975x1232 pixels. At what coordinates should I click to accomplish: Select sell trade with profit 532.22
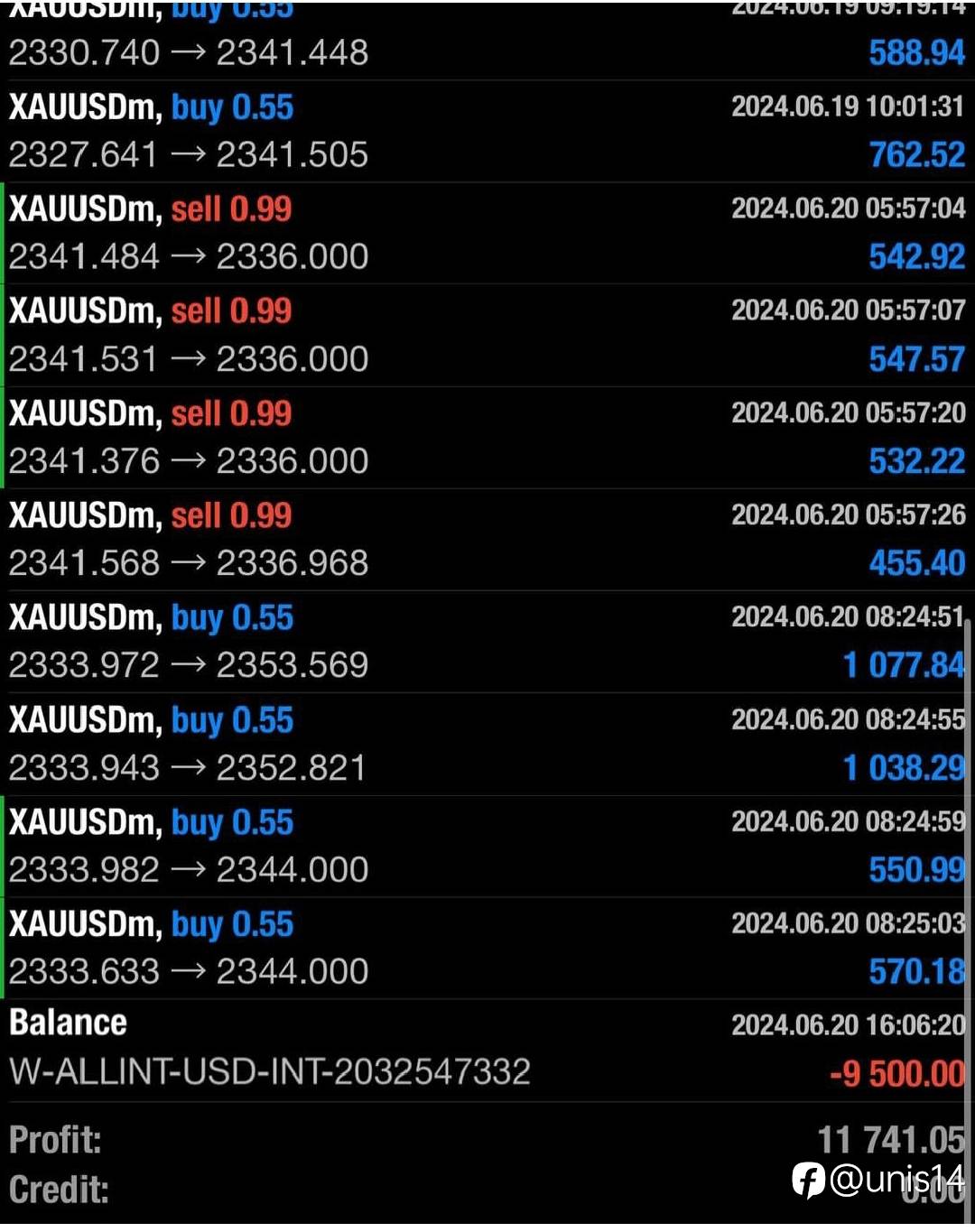(487, 437)
